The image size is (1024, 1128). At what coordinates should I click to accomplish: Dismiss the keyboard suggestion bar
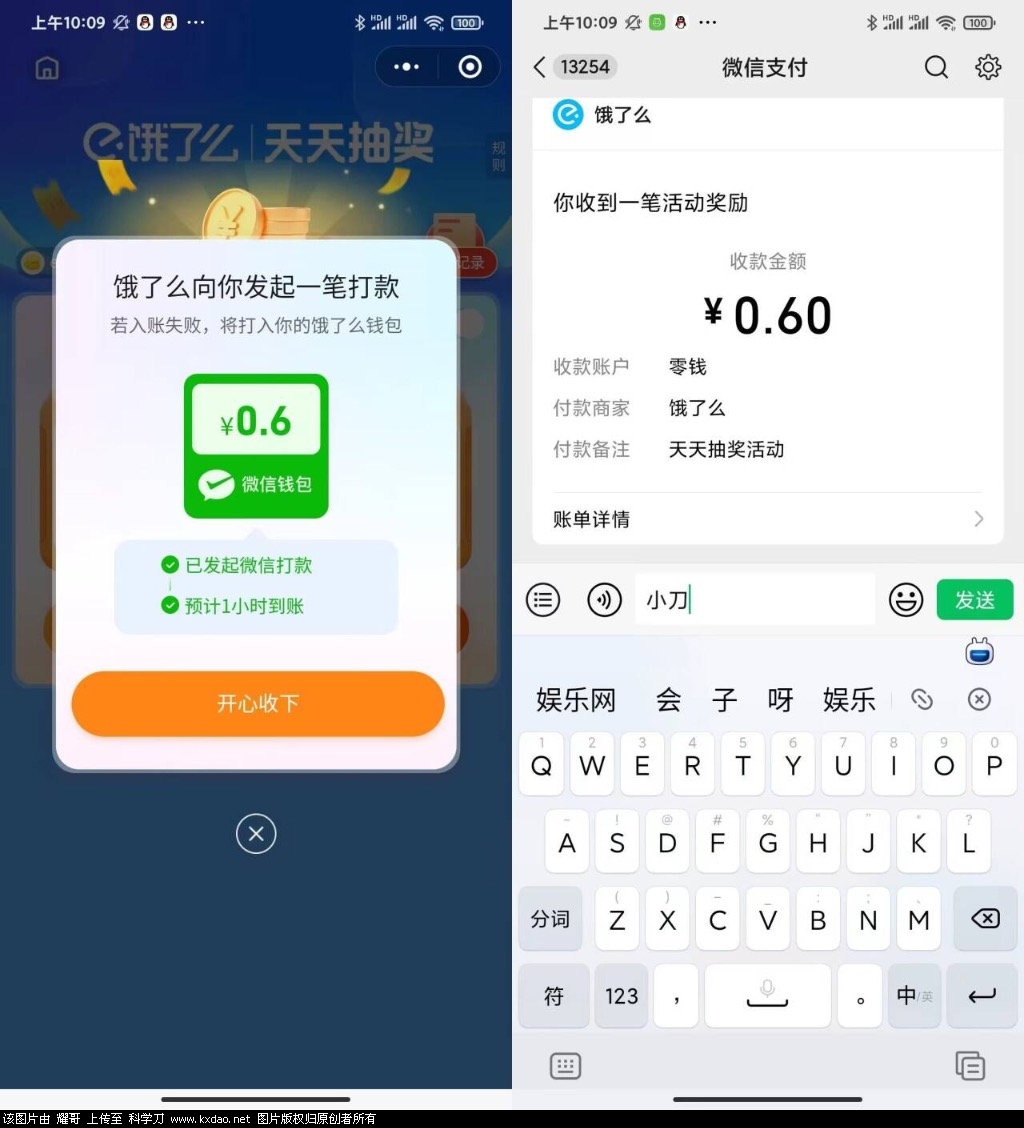click(980, 700)
